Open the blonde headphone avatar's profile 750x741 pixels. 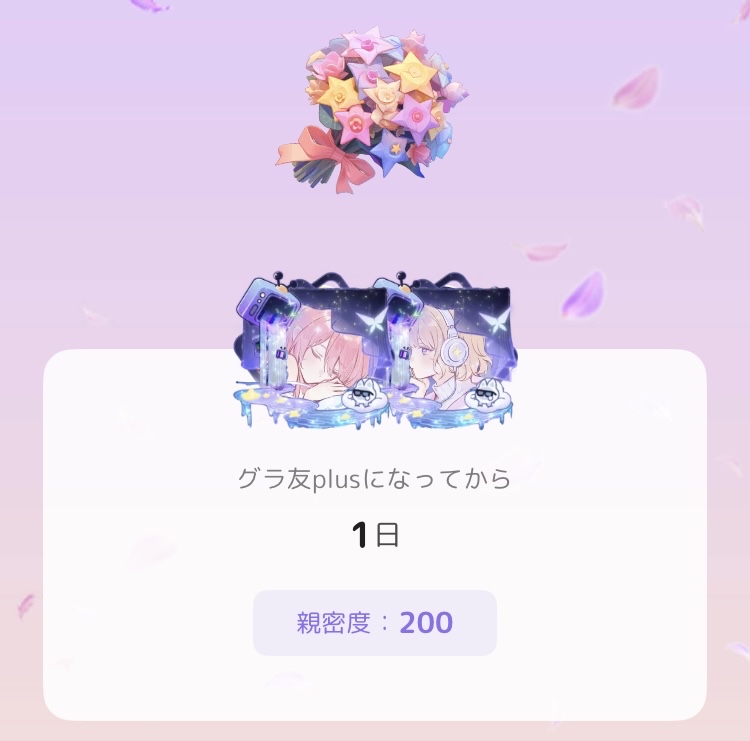click(447, 350)
